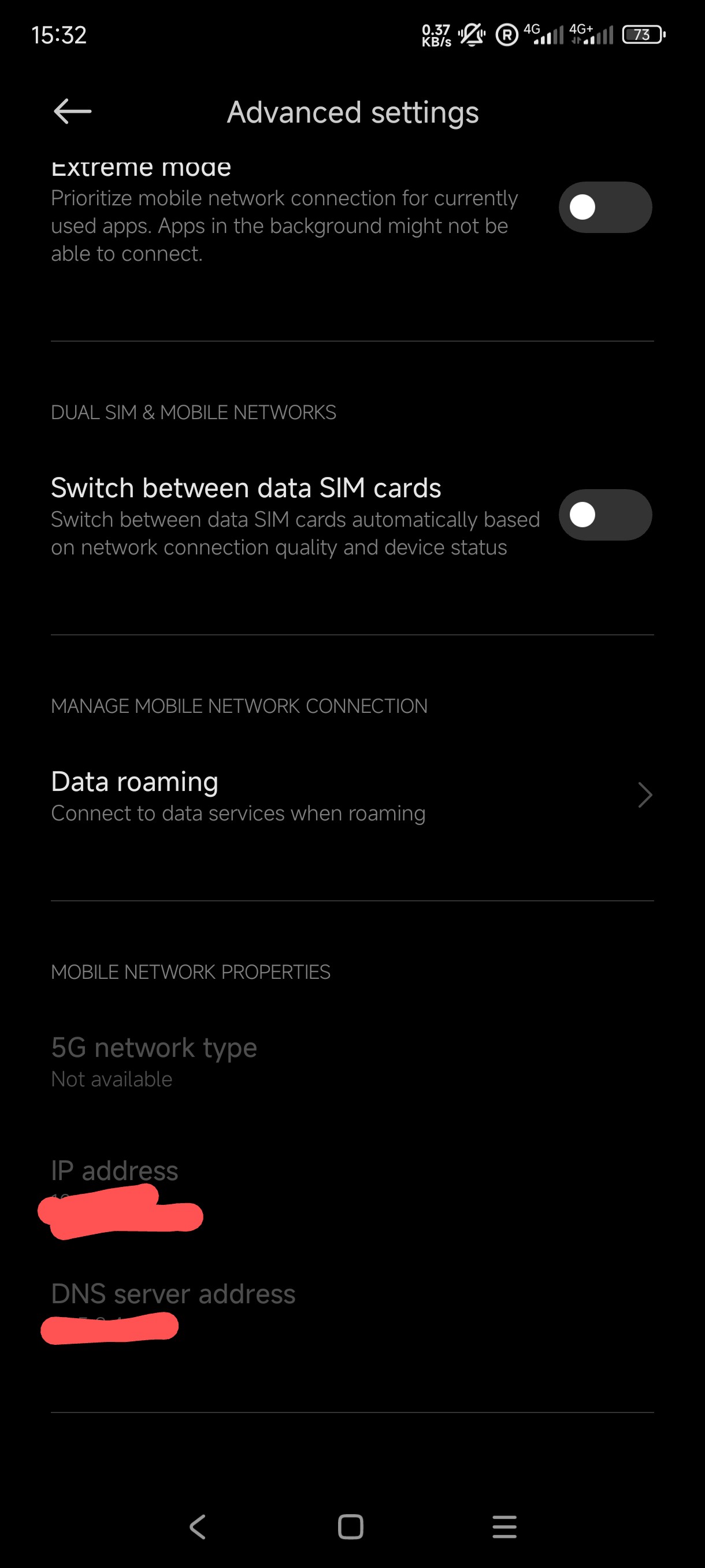Go back using the top-left arrow
The width and height of the screenshot is (705, 1568).
click(x=72, y=112)
